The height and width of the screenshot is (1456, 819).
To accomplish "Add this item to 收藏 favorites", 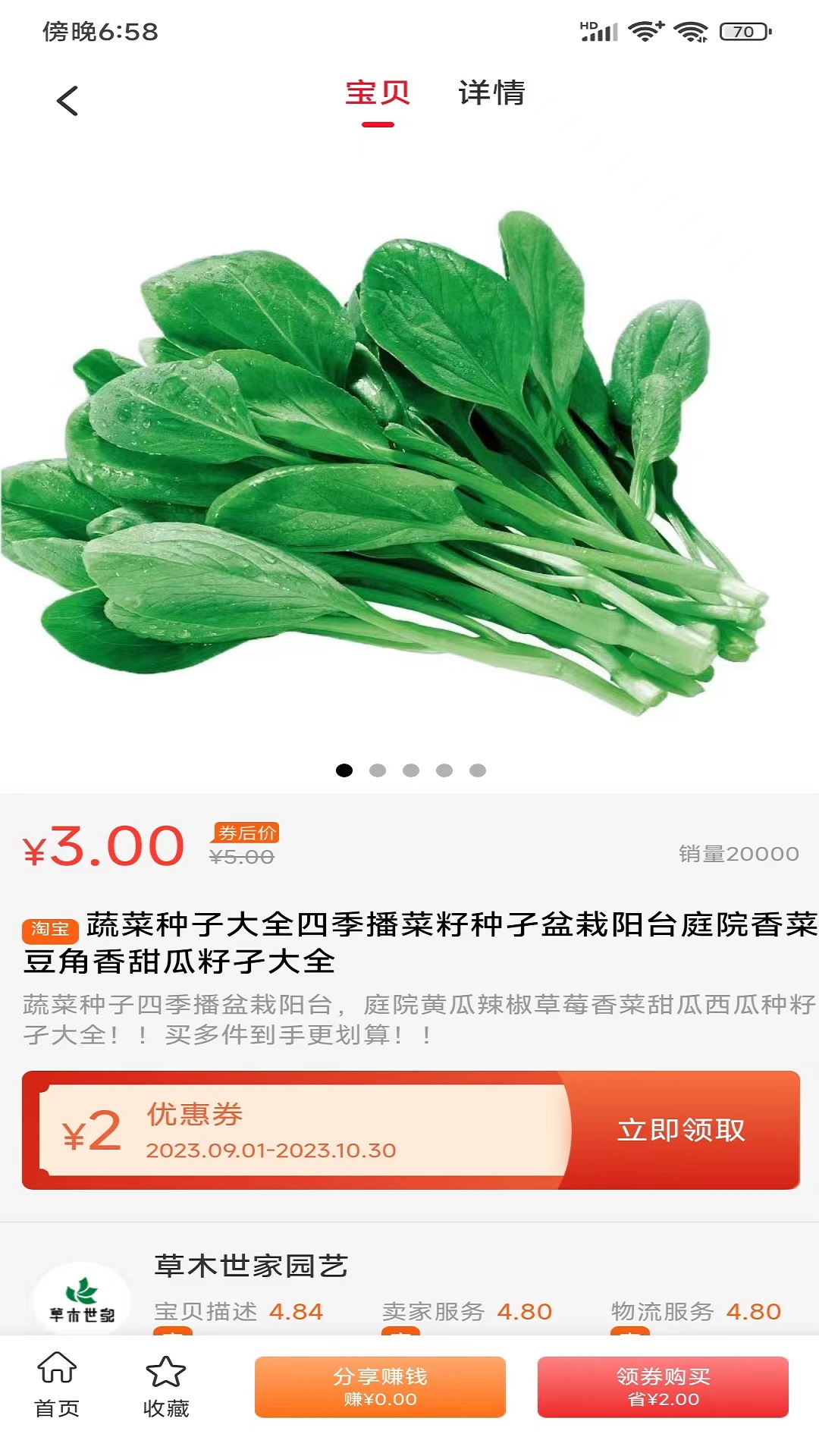I will [165, 1385].
